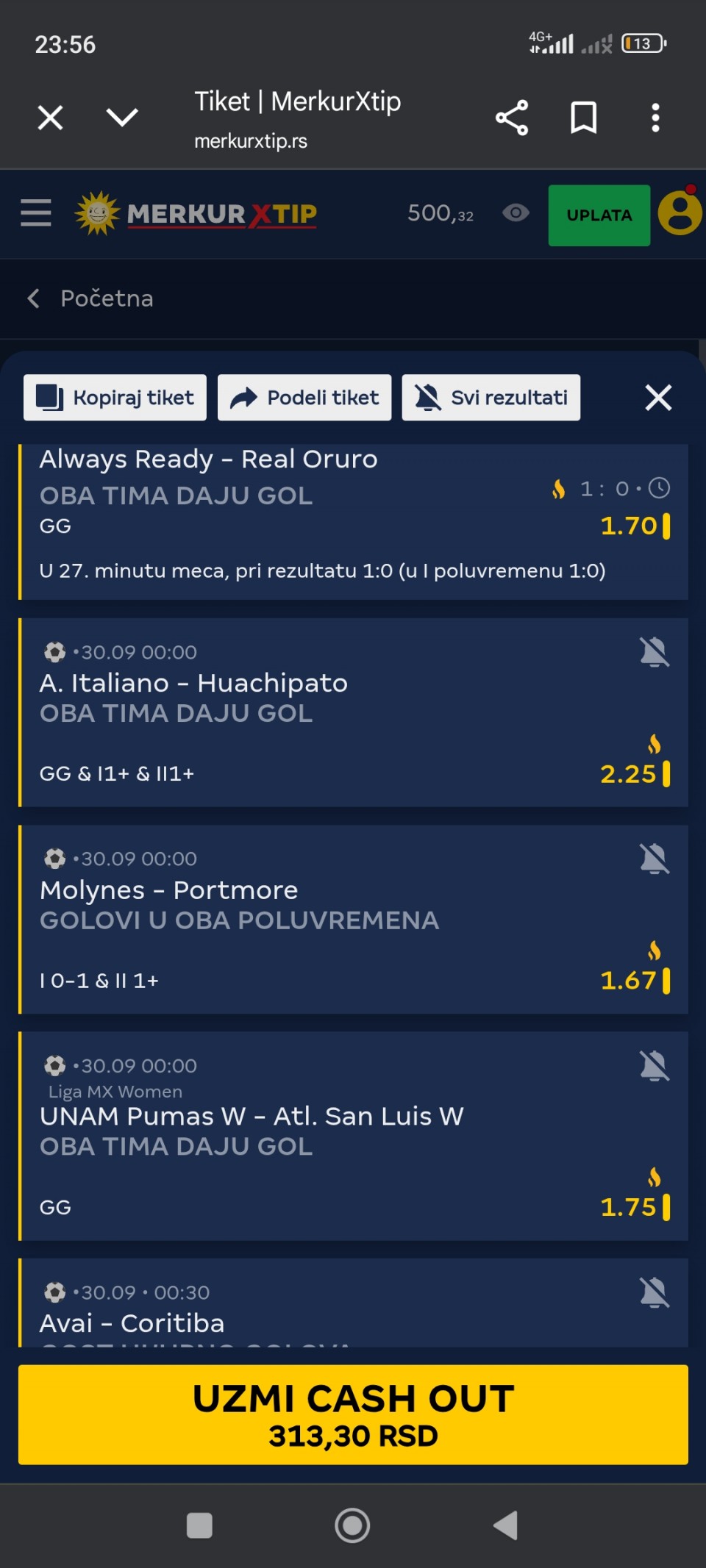The height and width of the screenshot is (1568, 706).
Task: Minimize the tab with the down chevron
Action: coord(122,117)
